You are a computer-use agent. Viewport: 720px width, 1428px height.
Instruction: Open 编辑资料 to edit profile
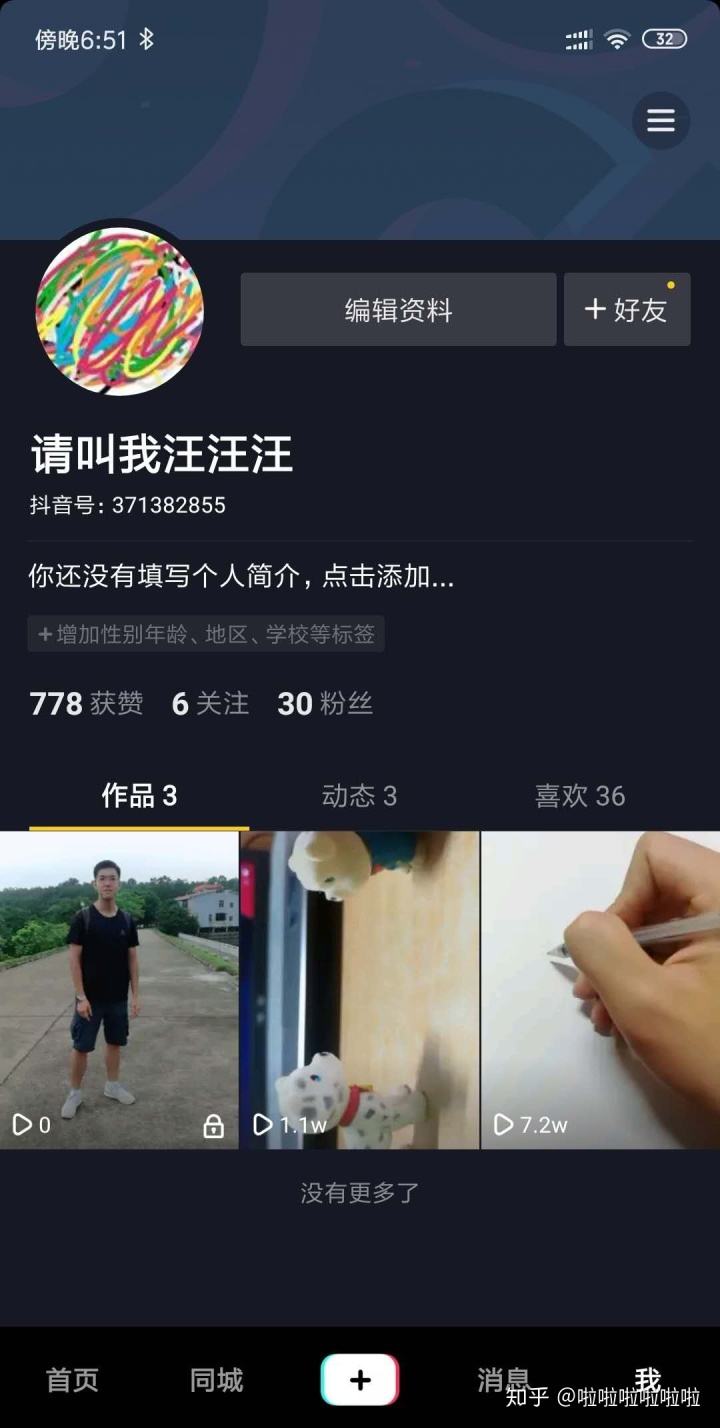(x=398, y=309)
